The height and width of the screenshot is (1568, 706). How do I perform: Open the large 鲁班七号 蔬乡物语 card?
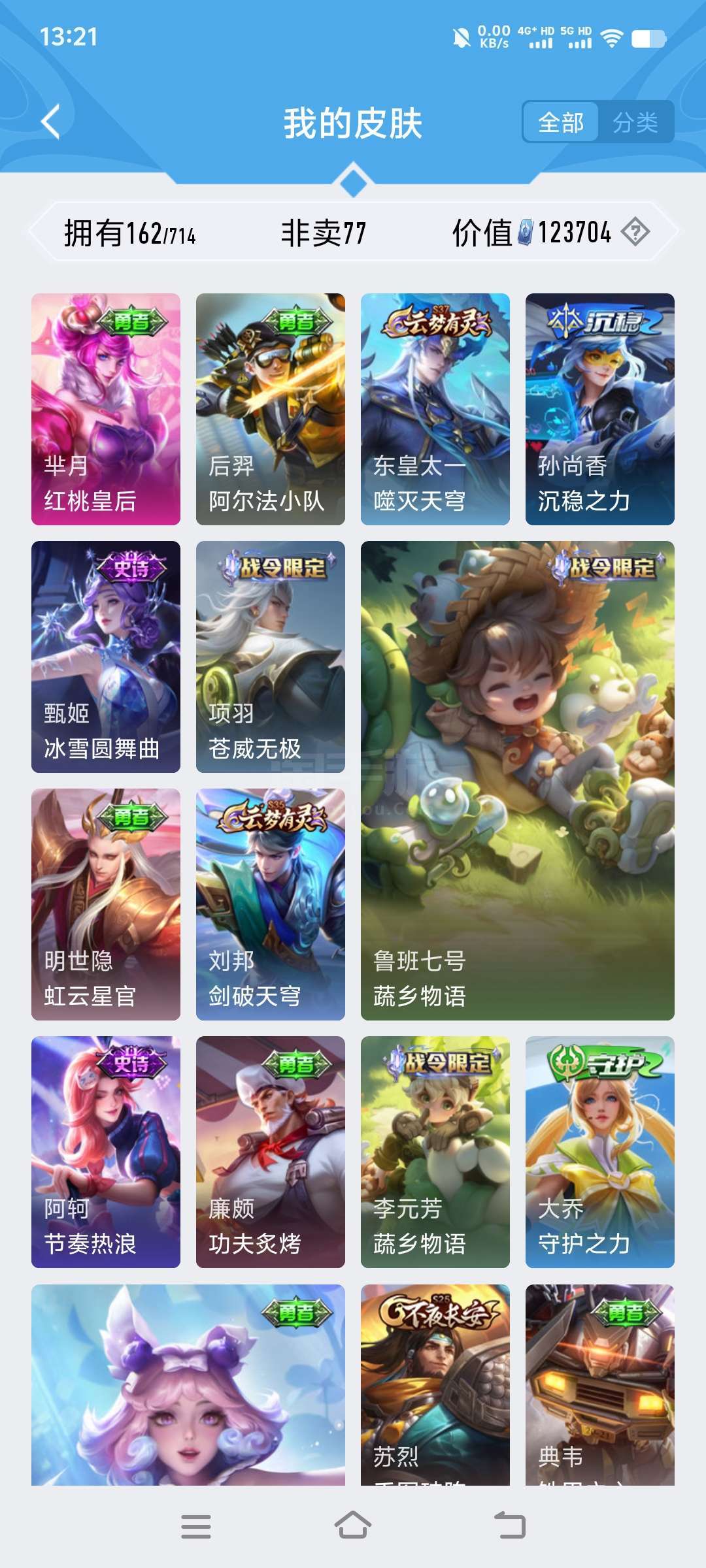518,781
